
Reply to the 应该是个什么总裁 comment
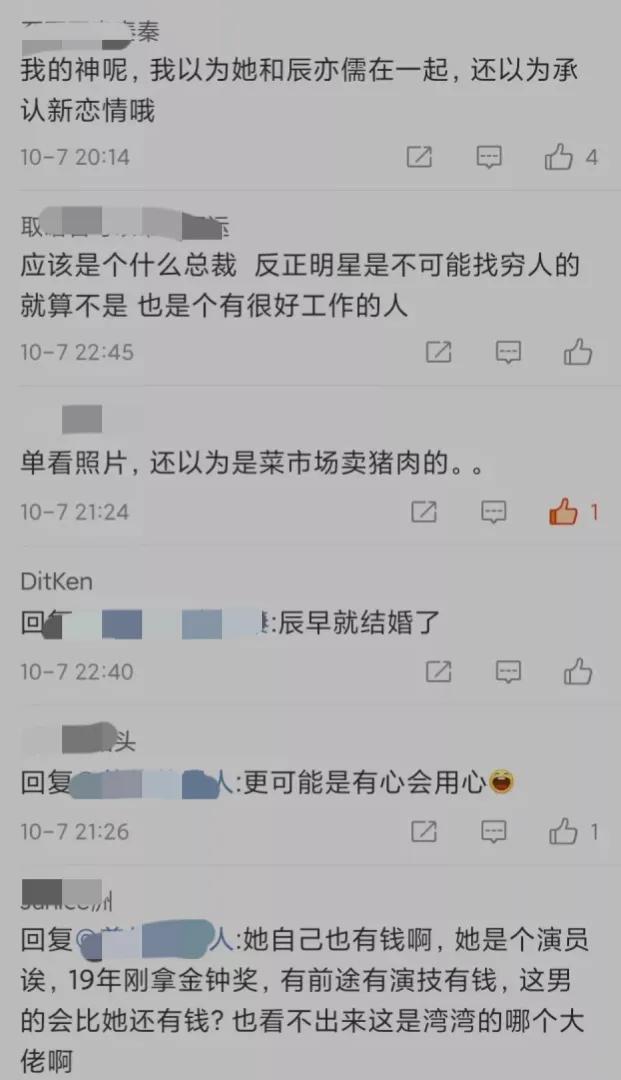(x=509, y=352)
